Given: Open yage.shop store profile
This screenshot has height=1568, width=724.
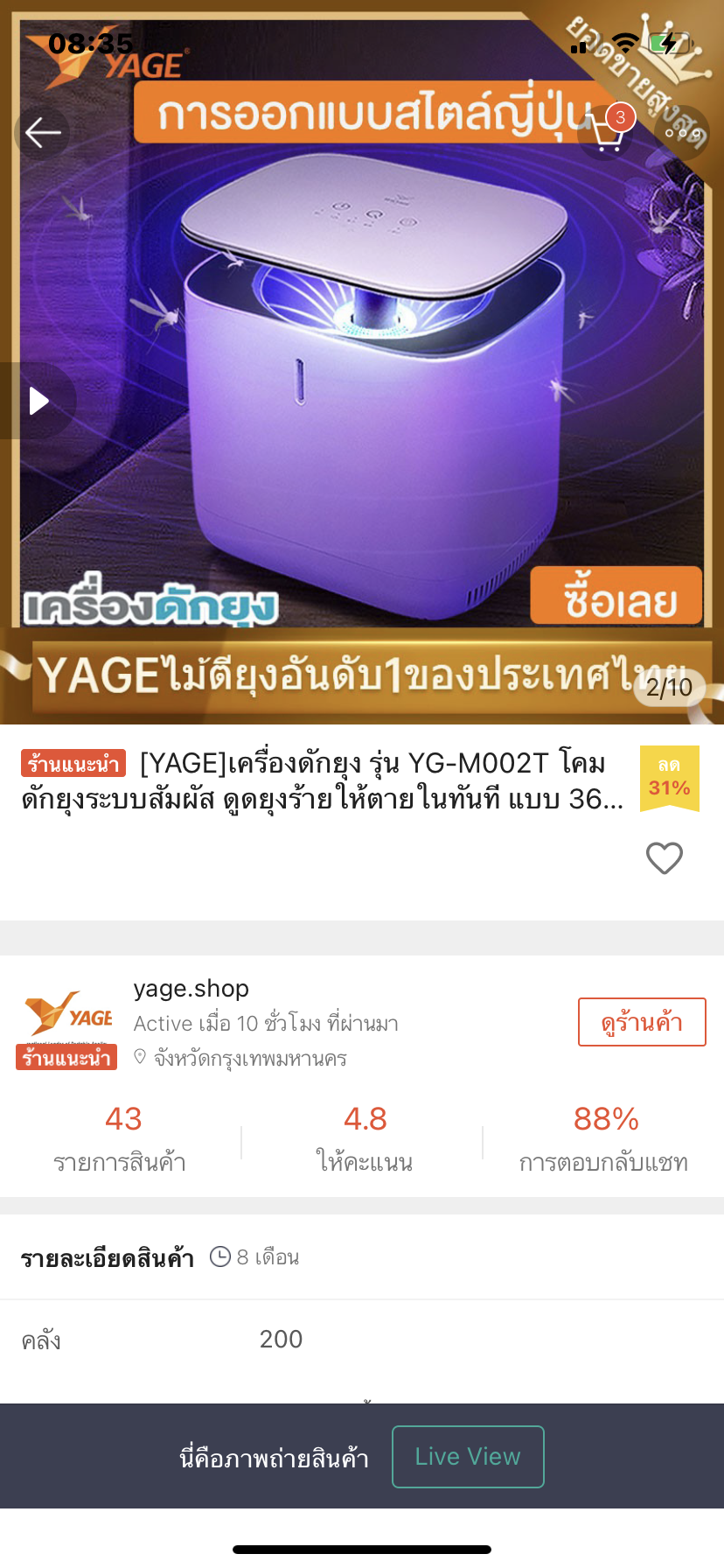Looking at the screenshot, I should click(191, 989).
